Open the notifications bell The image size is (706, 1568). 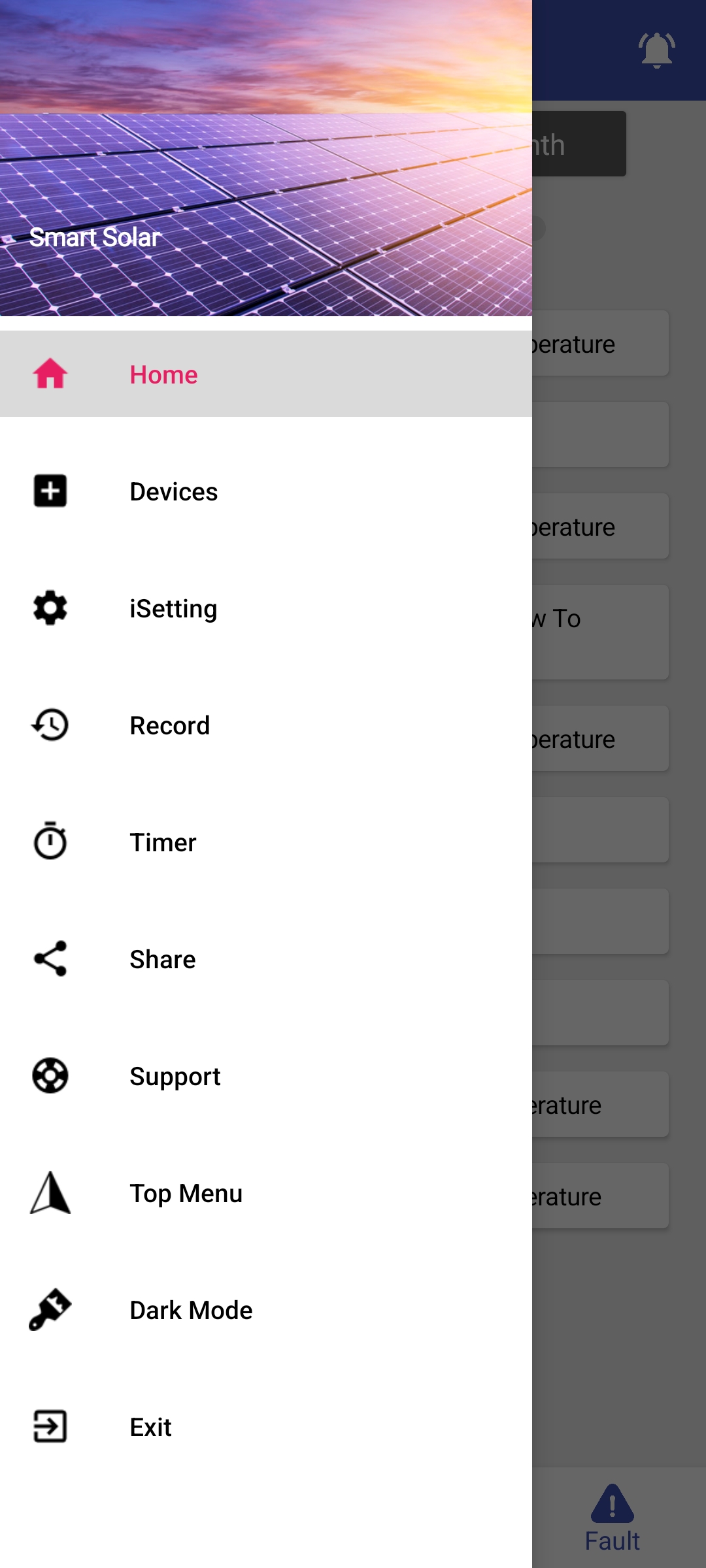pyautogui.click(x=656, y=50)
